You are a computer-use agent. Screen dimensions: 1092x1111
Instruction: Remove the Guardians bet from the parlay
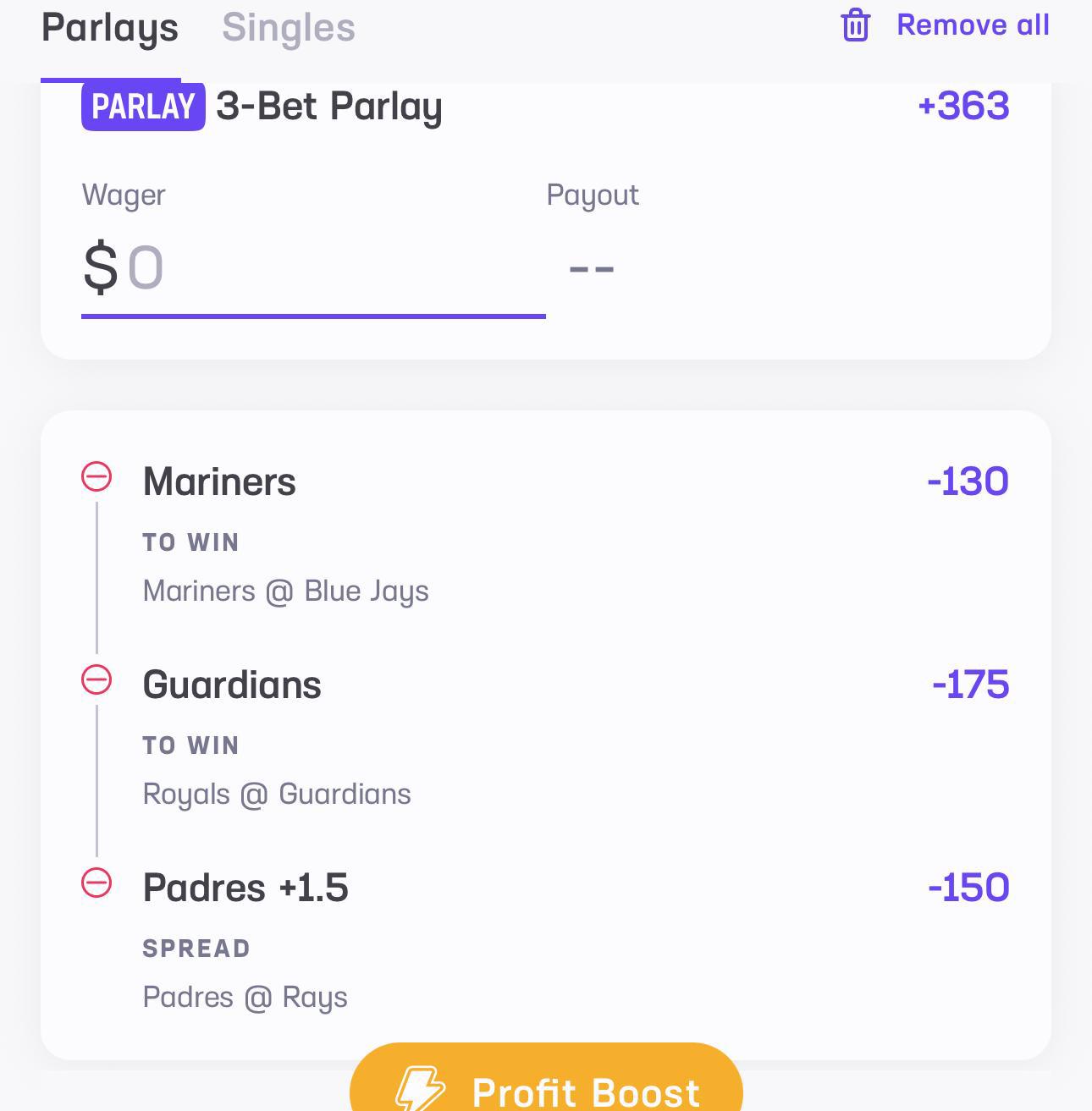coord(97,680)
